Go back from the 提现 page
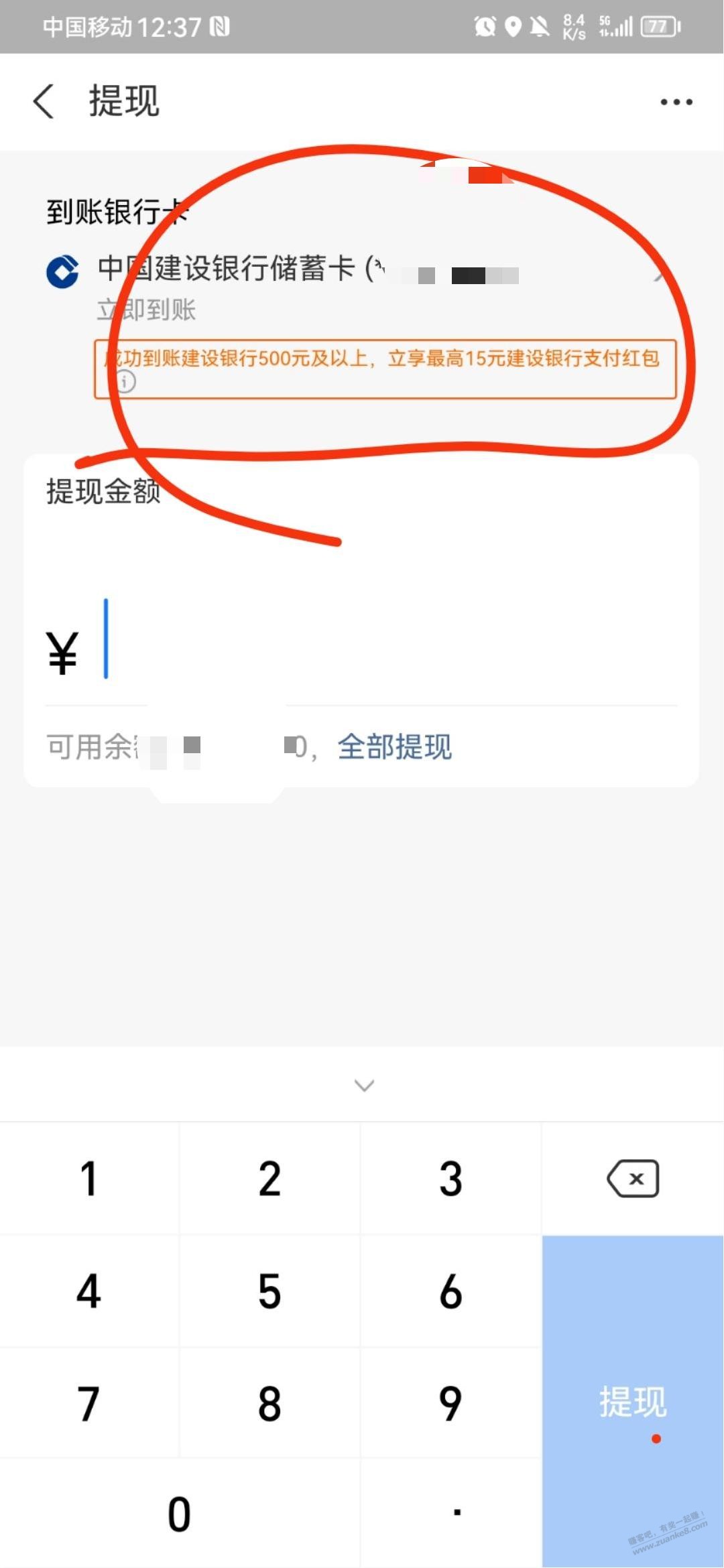Screen dimensions: 724x1568 click(x=44, y=102)
